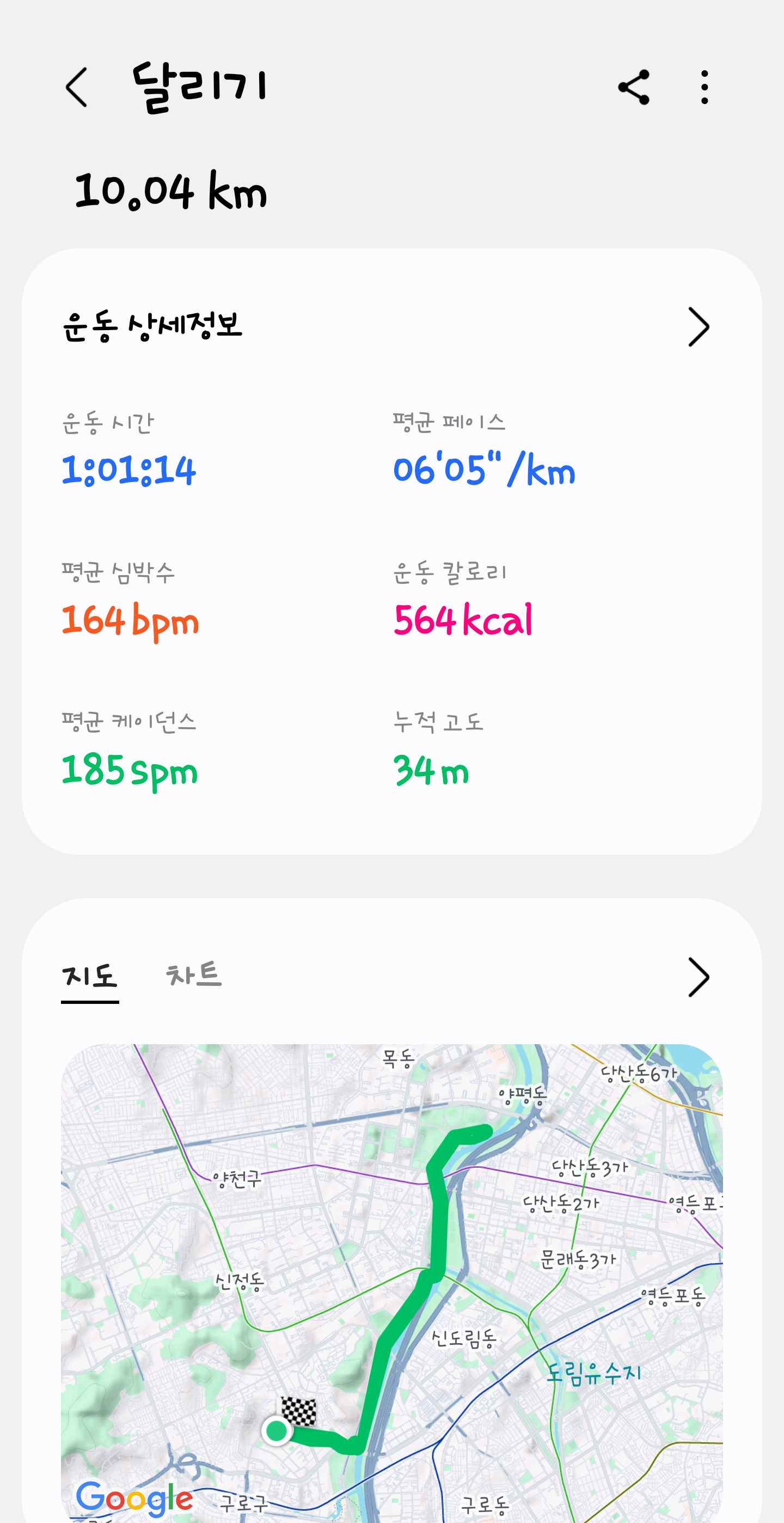Select the average pace value 06'05"/km
This screenshot has height=1523, width=784.
tap(483, 470)
